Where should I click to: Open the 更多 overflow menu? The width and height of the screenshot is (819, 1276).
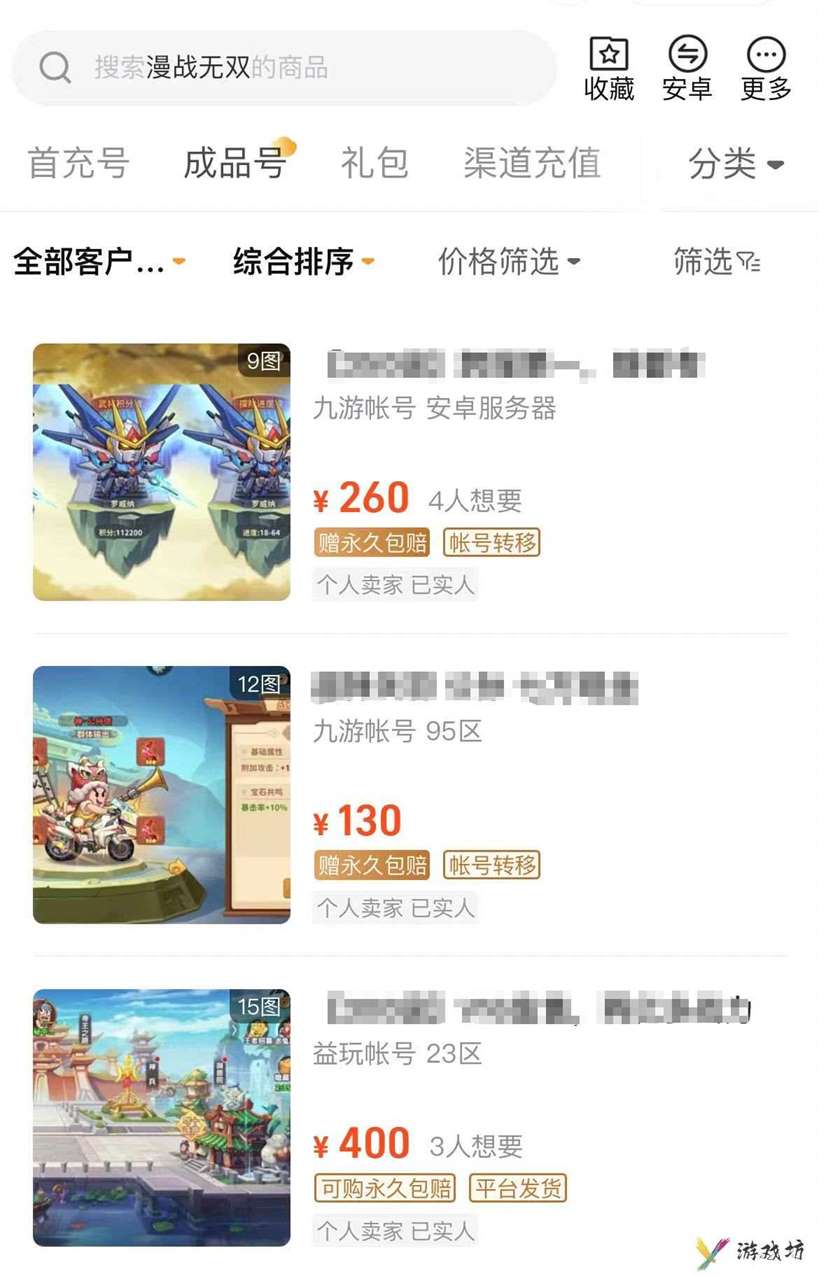pos(766,68)
